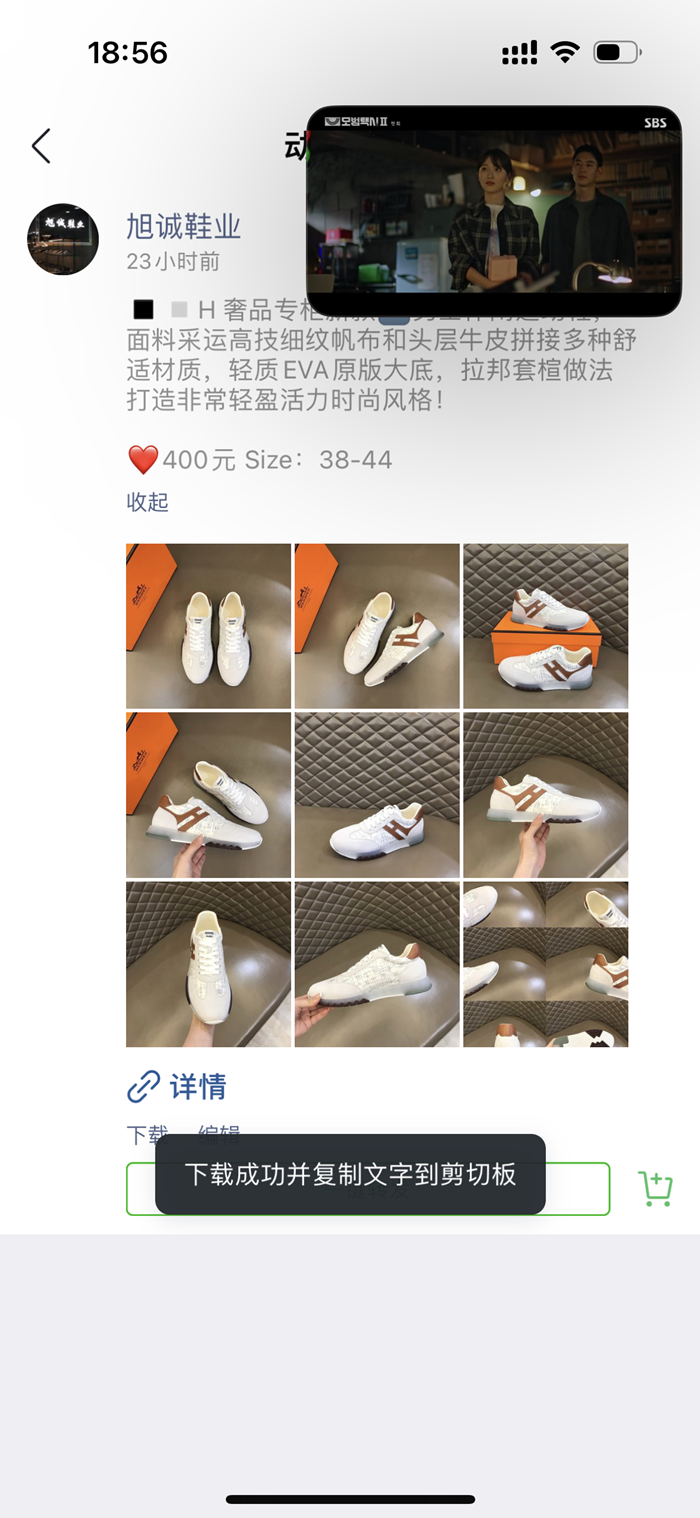Open 旭诚鞋业 profile avatar
The image size is (700, 1518).
point(63,239)
